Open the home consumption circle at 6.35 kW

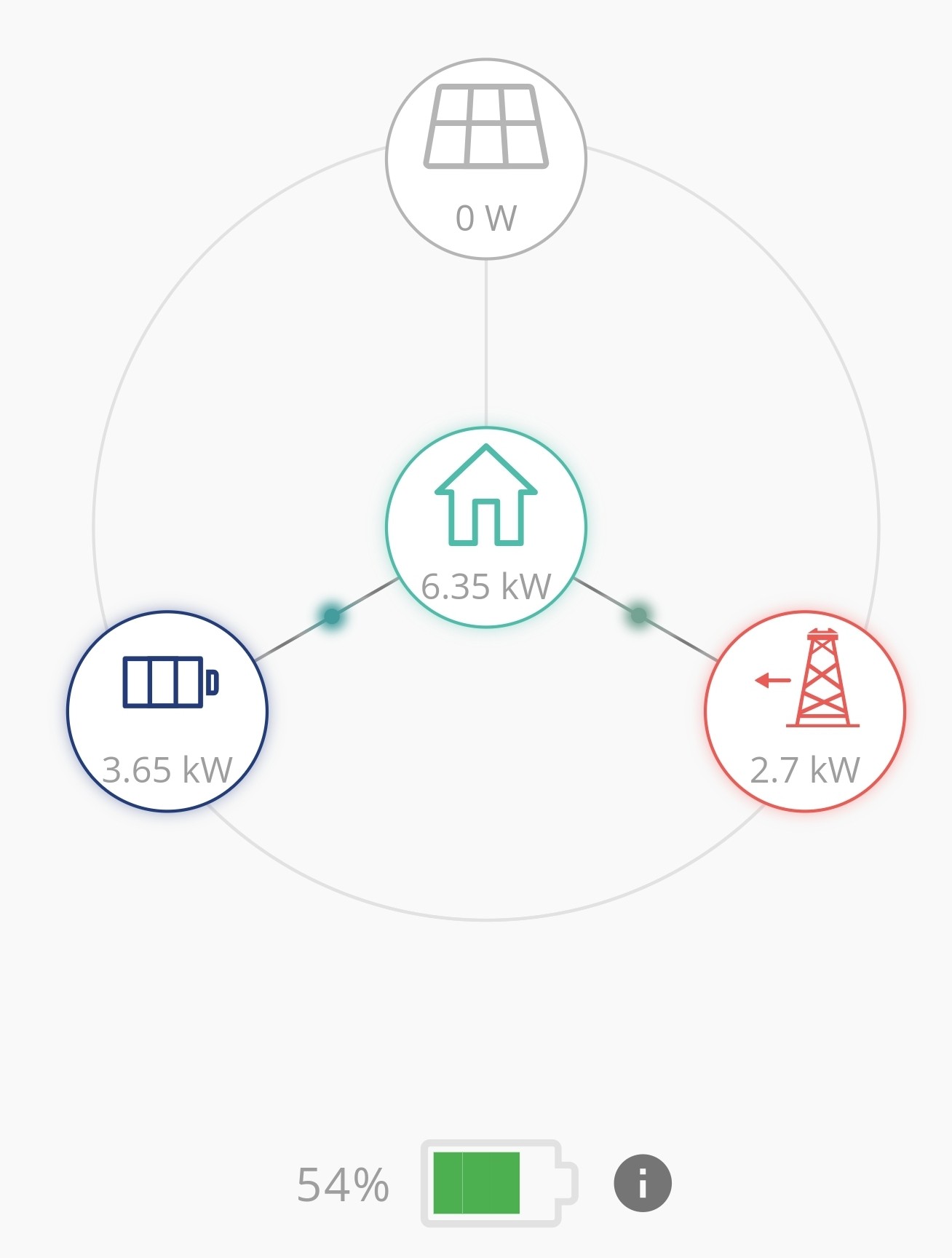coord(486,527)
